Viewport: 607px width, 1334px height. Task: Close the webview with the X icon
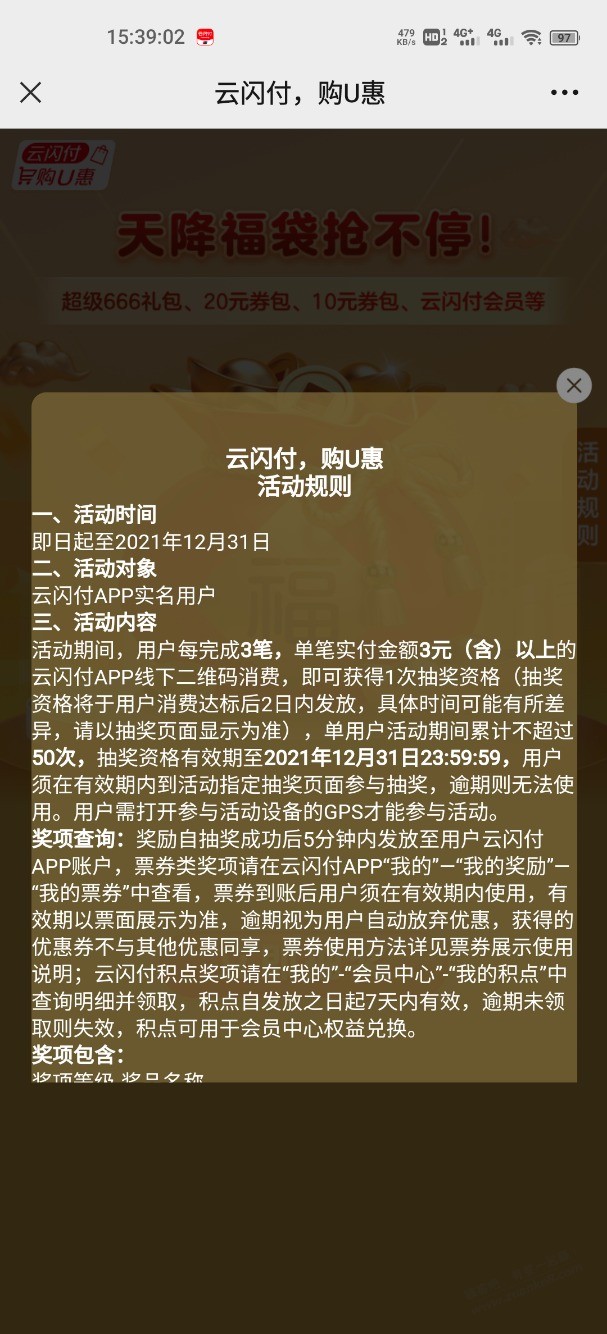tap(31, 93)
